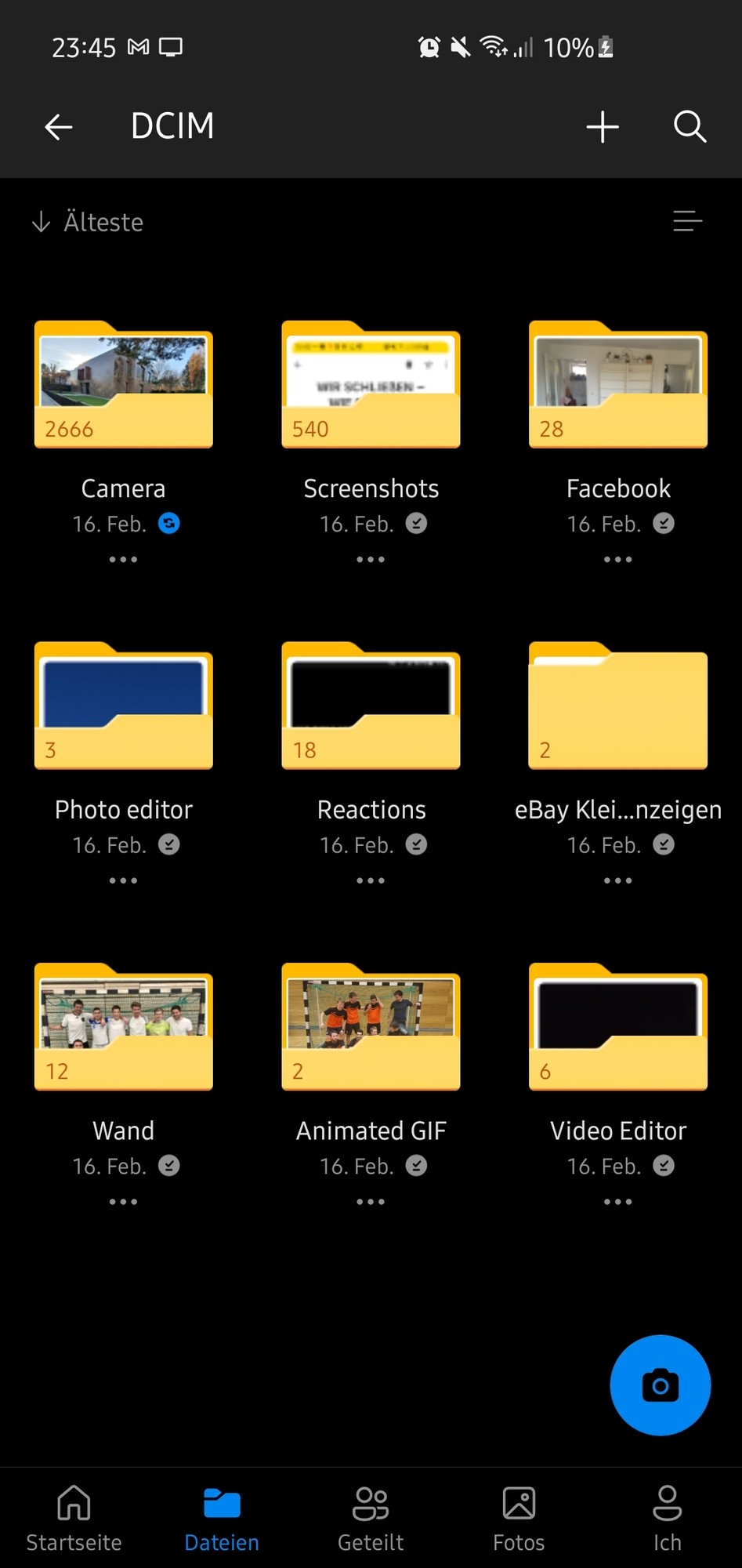742x1568 pixels.
Task: Open the Reactions folder
Action: [x=371, y=707]
